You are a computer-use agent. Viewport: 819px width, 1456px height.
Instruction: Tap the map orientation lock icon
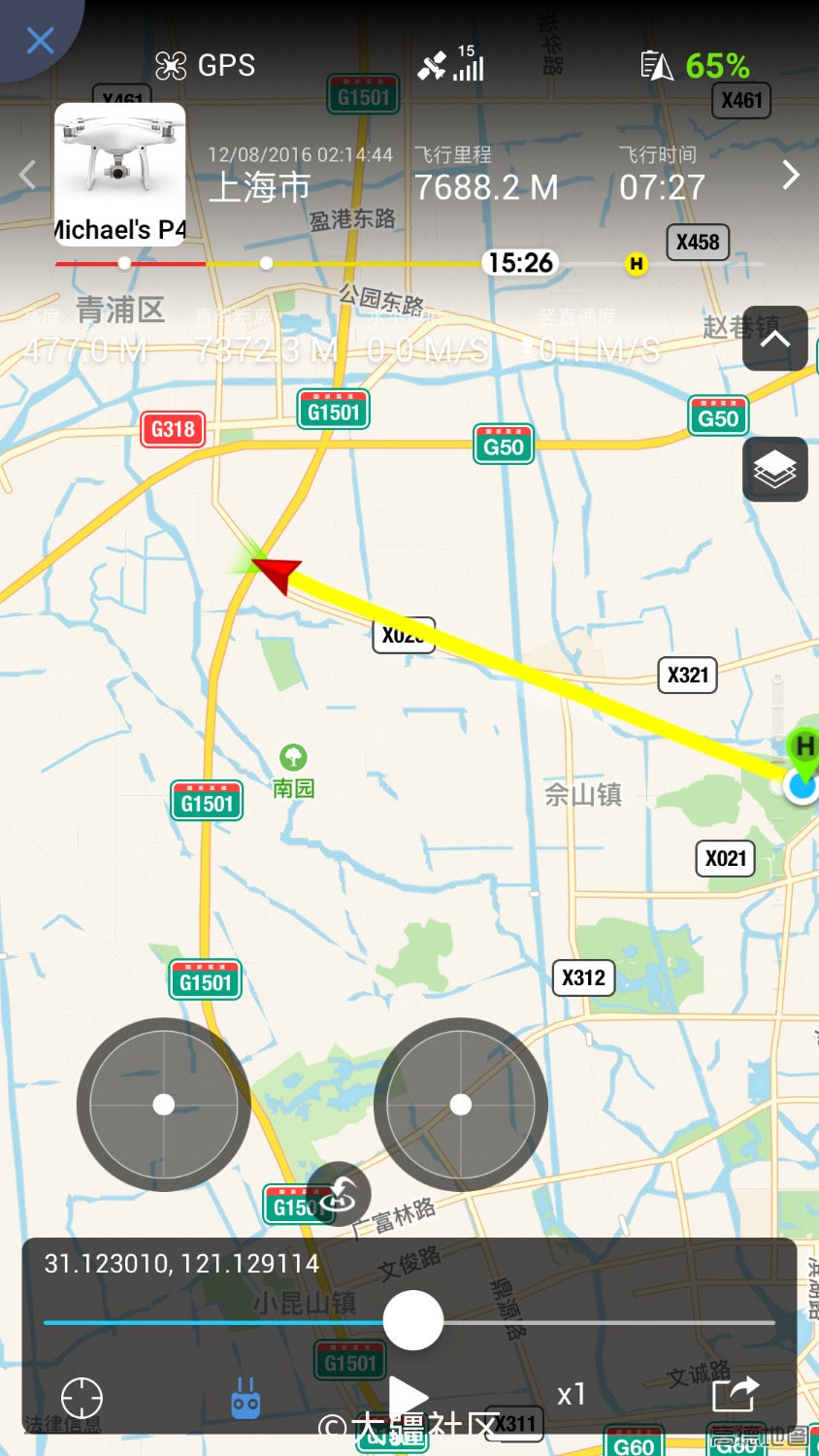tap(339, 1194)
